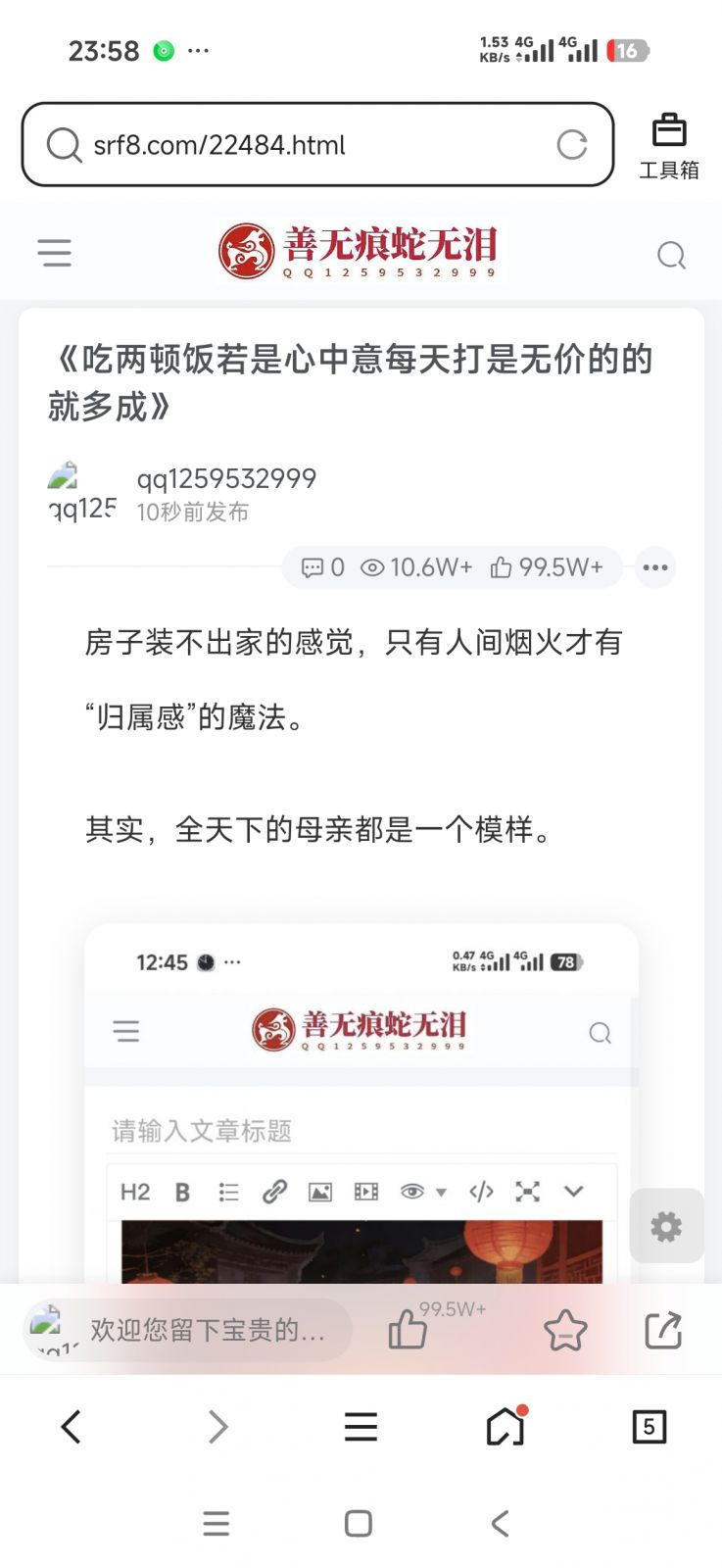Open the dropdown arrow next to the eye icon
The width and height of the screenshot is (722, 1568).
tap(441, 1192)
